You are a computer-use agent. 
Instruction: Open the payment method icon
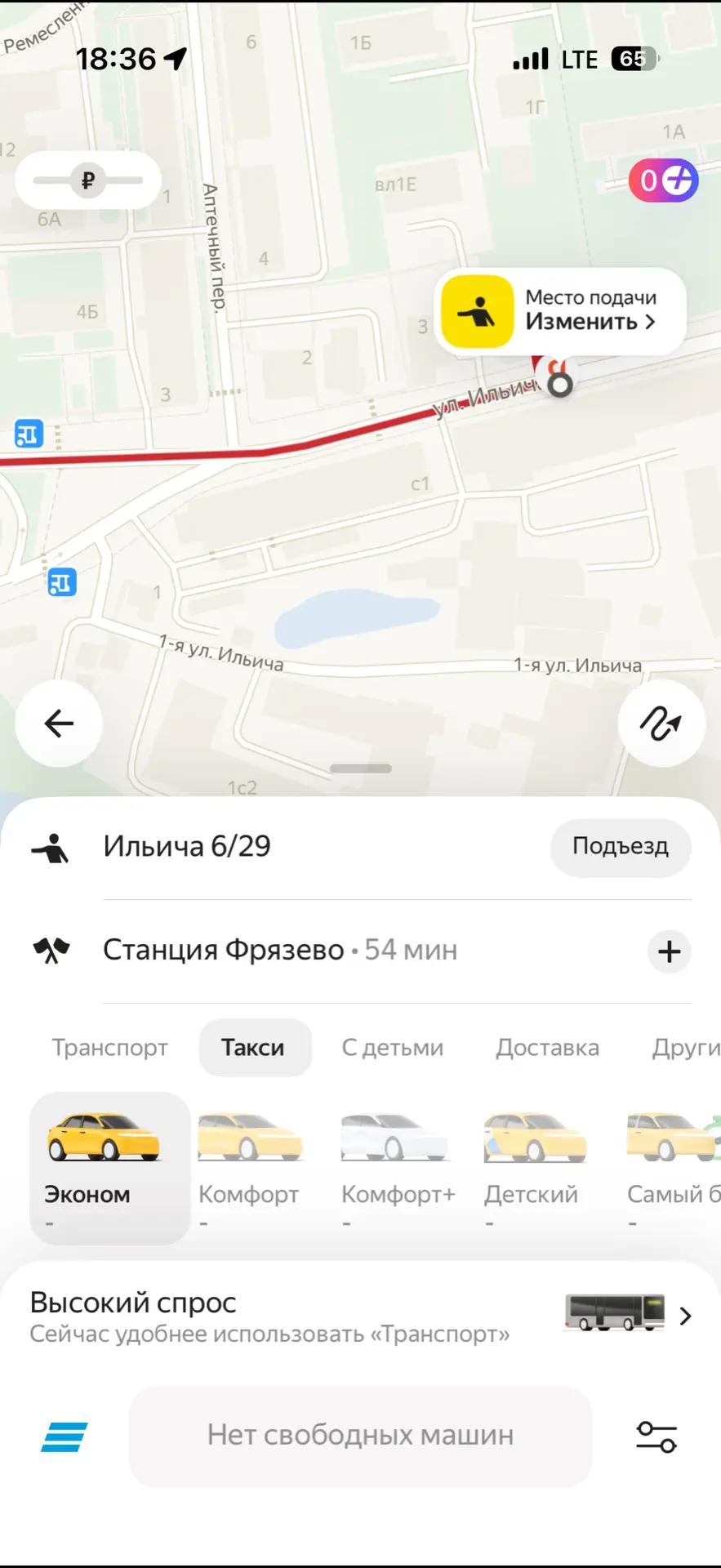[x=65, y=1437]
